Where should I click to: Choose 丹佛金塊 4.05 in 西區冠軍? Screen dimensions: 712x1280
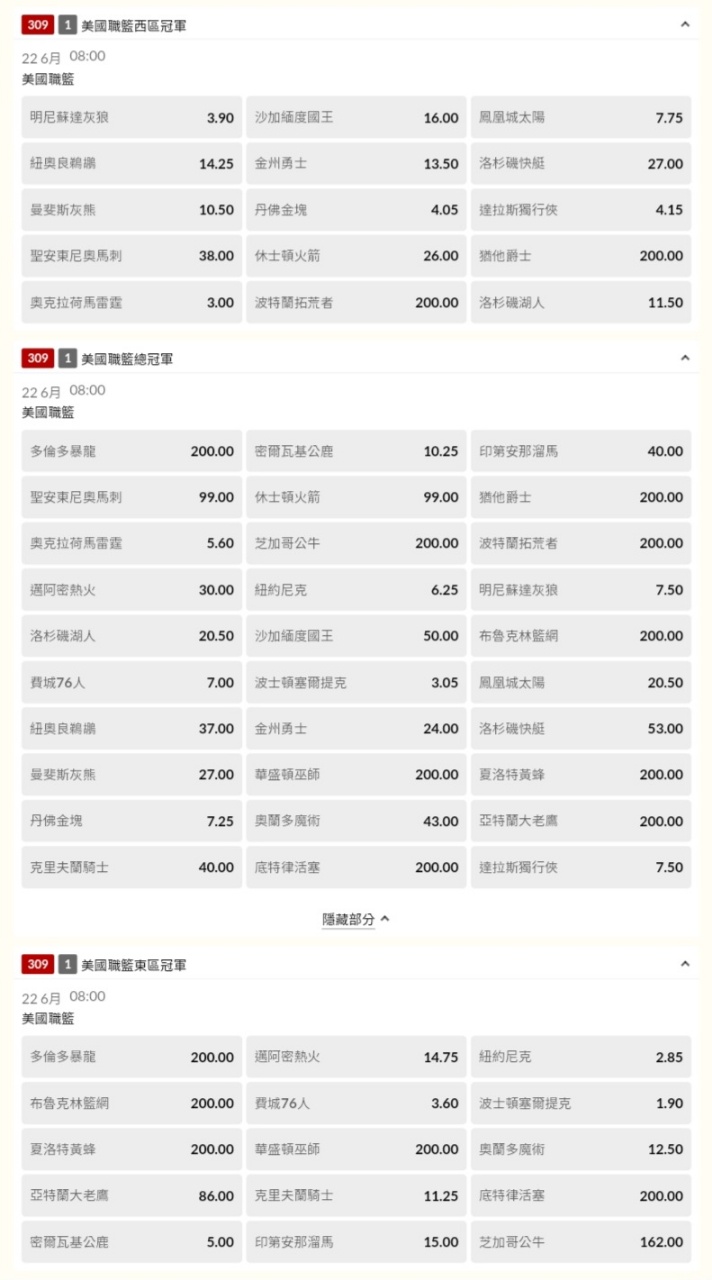point(356,210)
